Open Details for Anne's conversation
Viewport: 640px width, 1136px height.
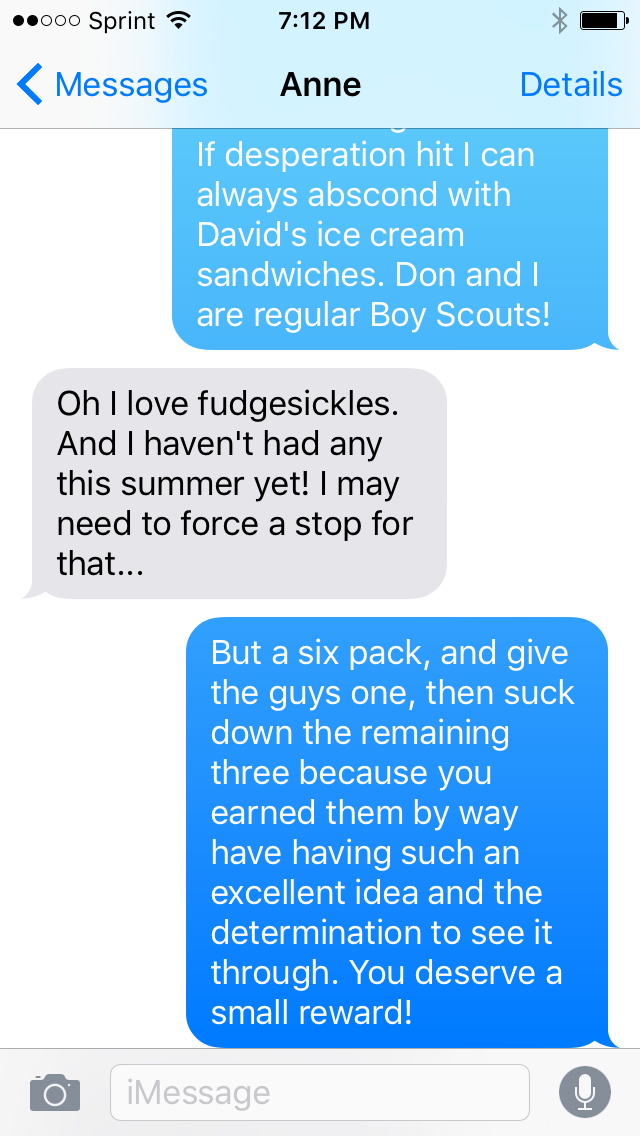tap(571, 85)
